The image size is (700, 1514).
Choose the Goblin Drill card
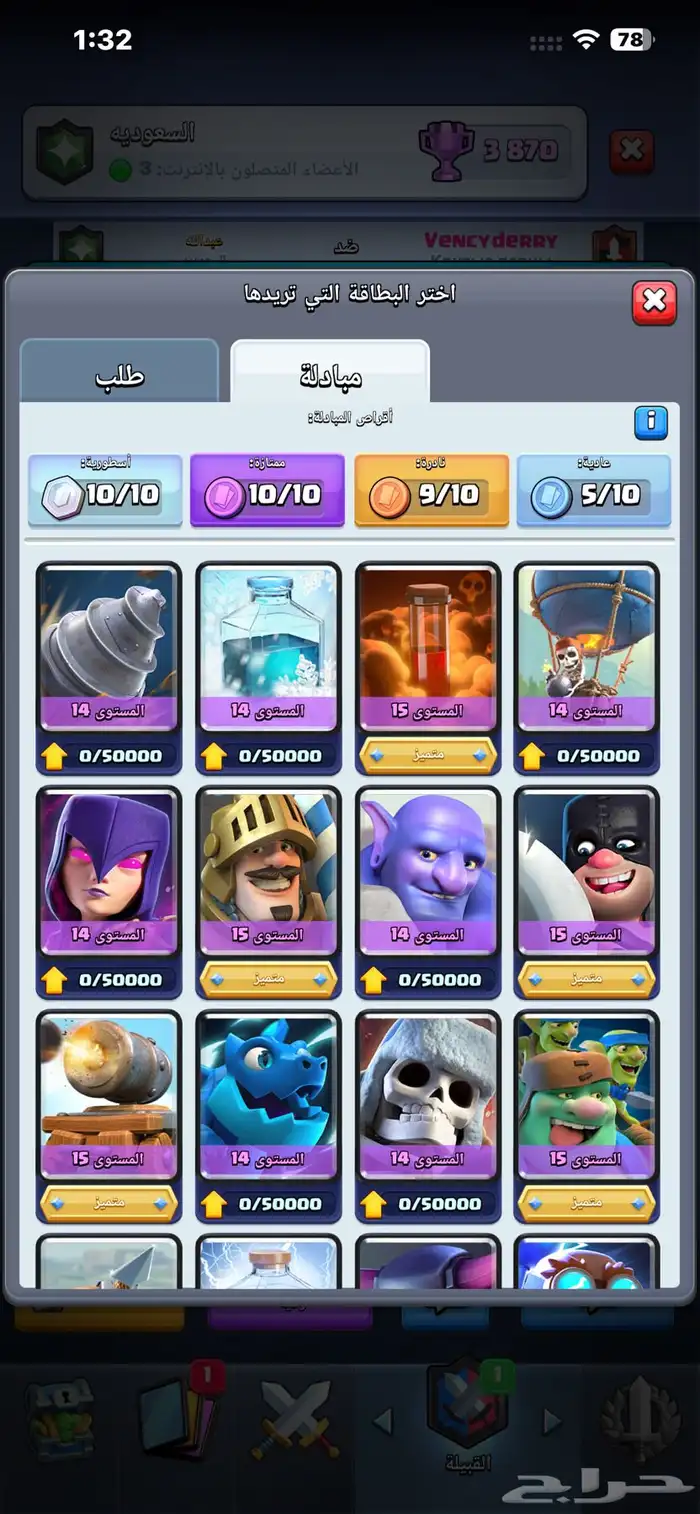tap(109, 668)
